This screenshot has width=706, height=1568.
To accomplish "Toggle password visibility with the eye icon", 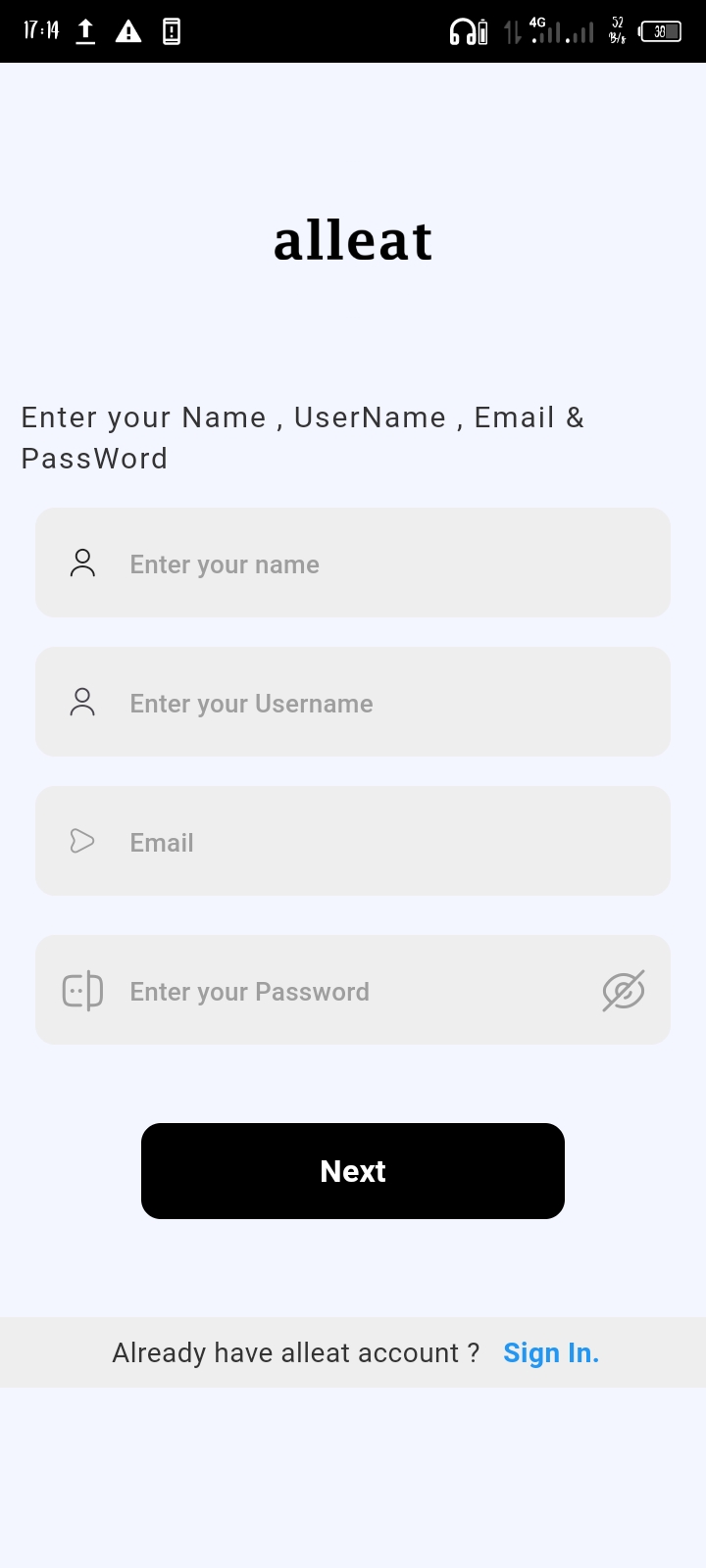I will (624, 990).
